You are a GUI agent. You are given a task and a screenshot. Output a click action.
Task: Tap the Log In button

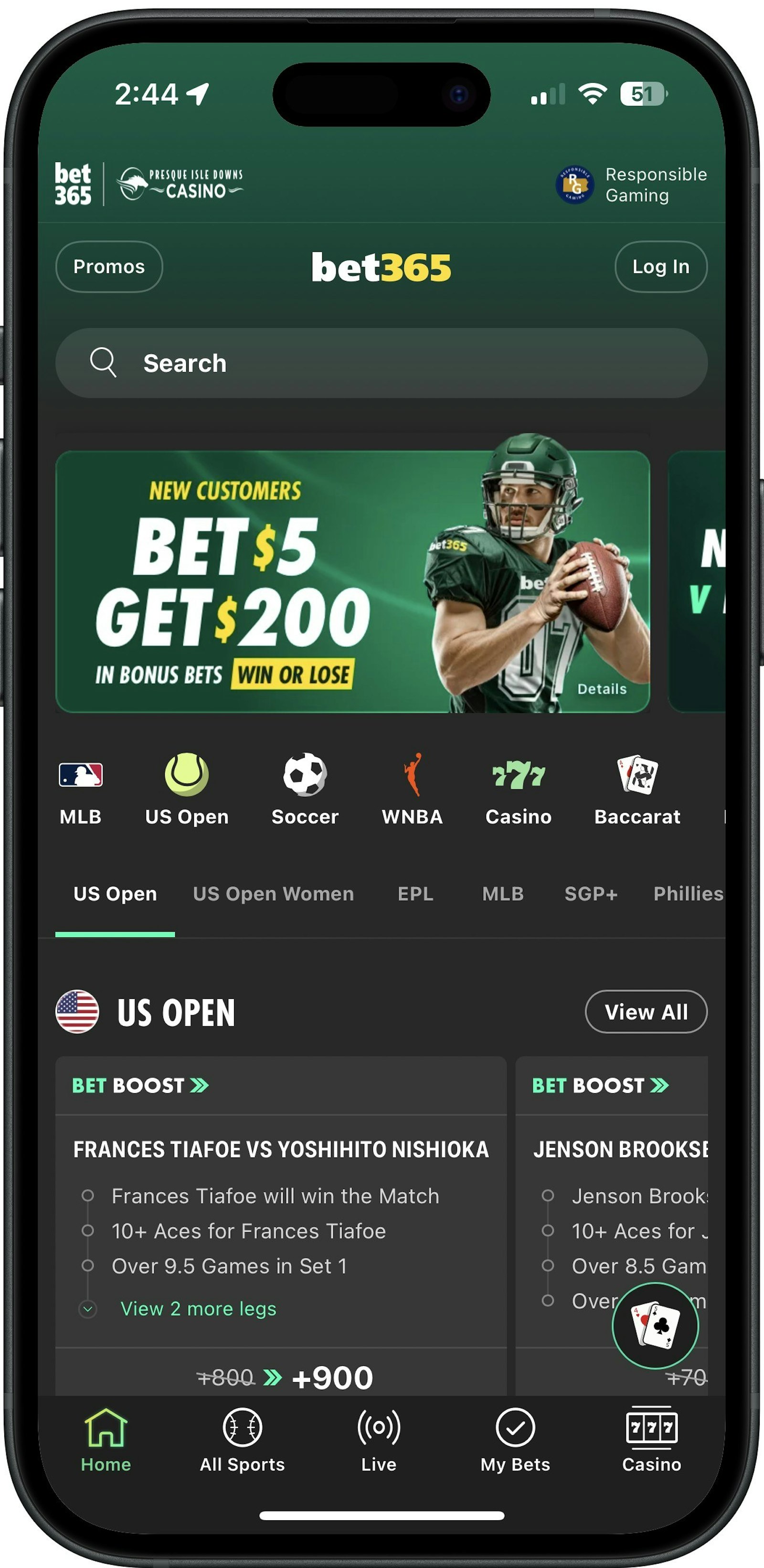[660, 267]
